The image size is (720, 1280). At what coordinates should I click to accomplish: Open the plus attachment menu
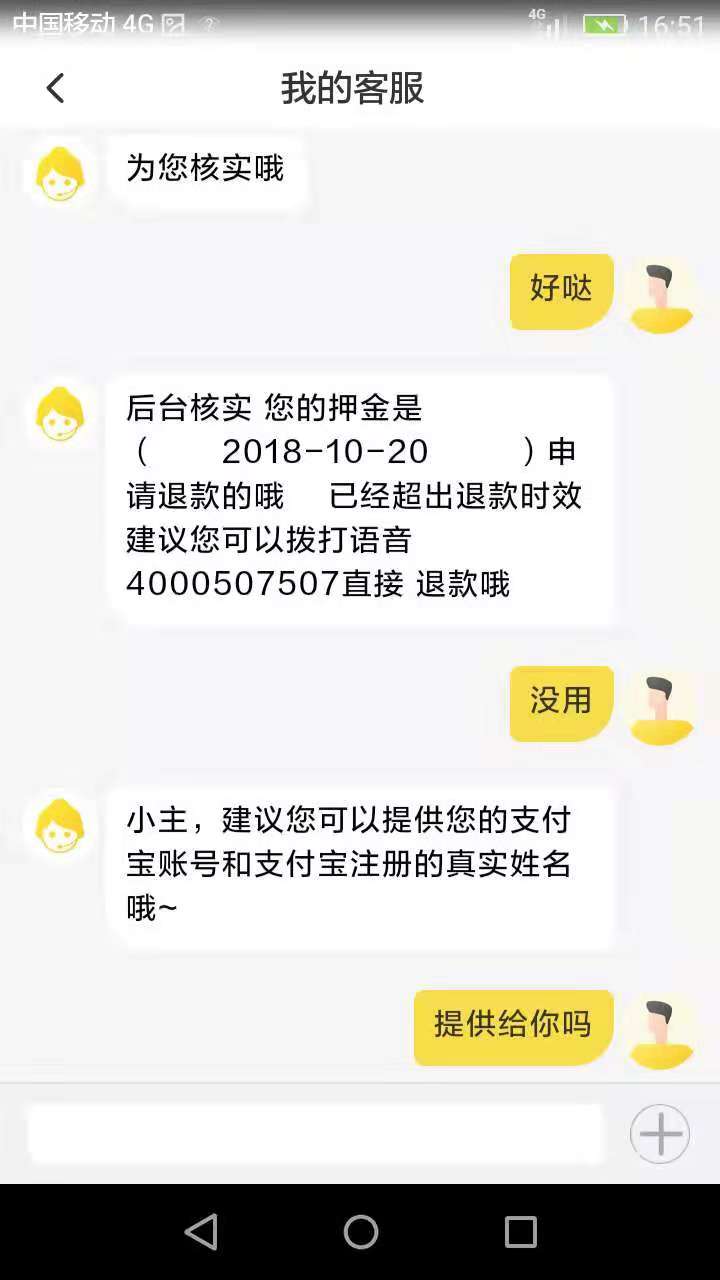660,1134
